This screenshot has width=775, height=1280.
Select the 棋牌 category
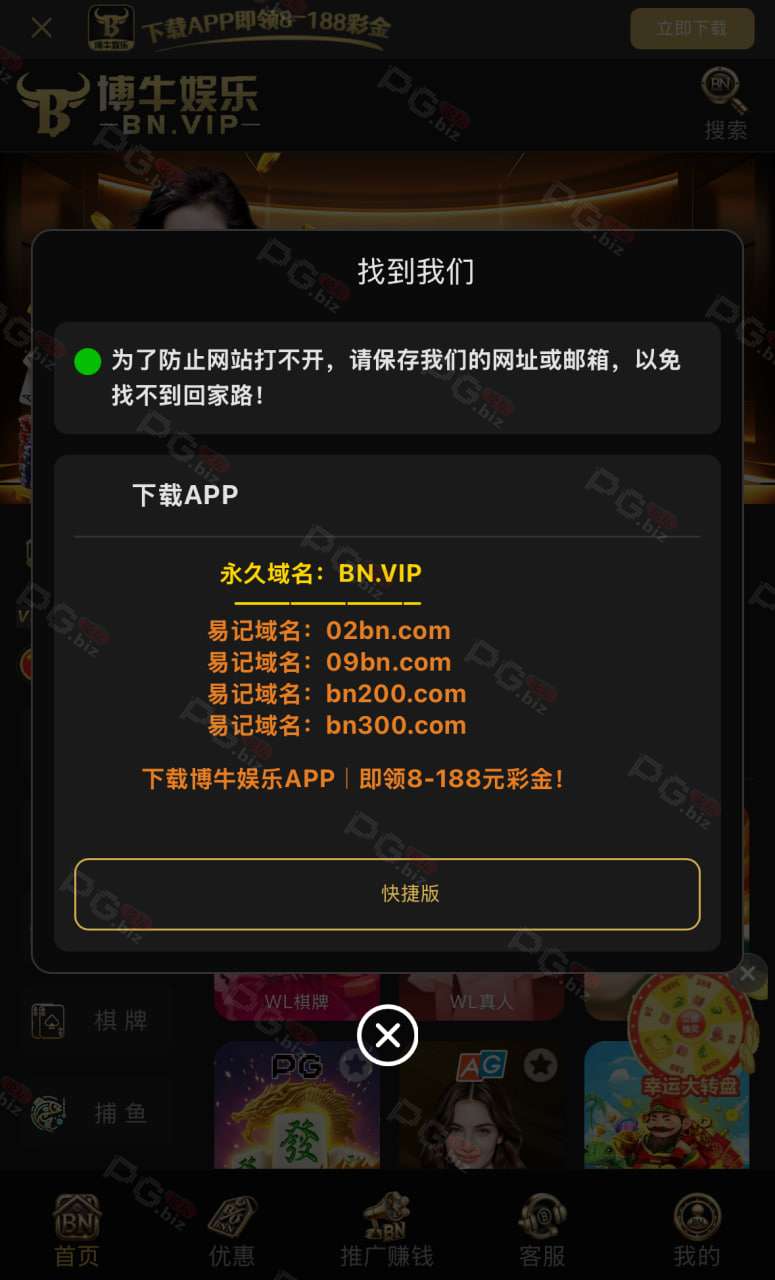(x=96, y=1020)
